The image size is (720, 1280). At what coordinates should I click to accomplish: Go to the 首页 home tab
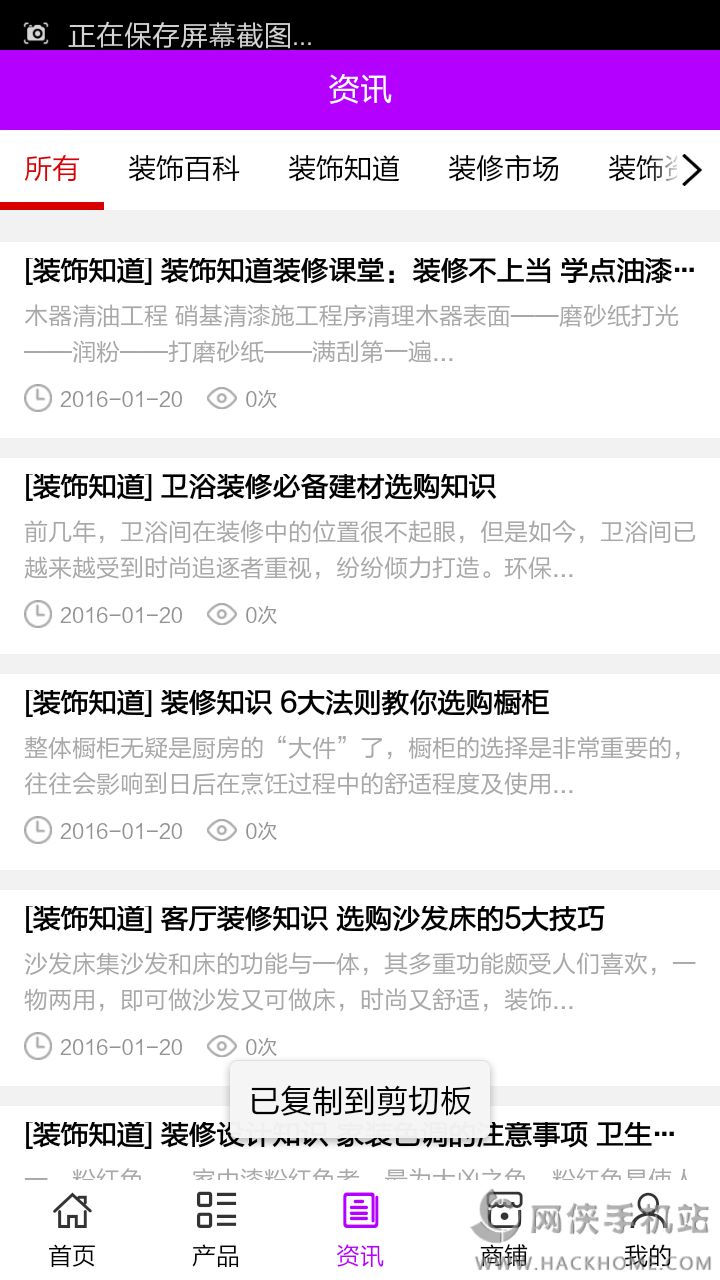click(x=72, y=1229)
